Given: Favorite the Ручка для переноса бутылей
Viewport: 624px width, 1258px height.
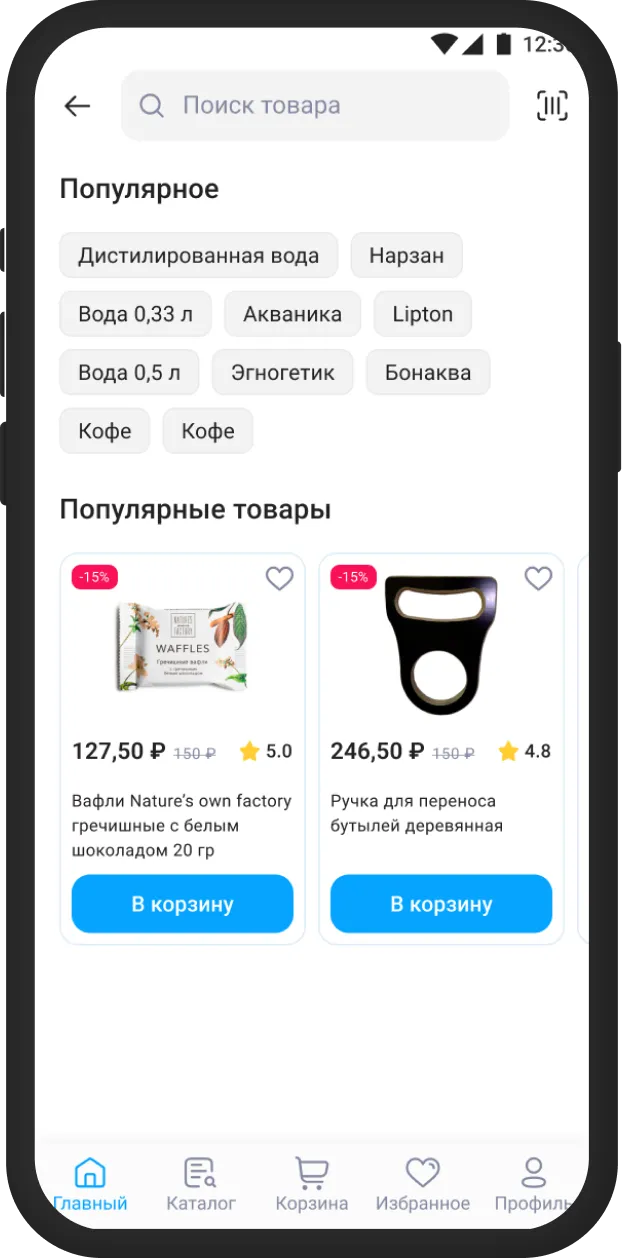Looking at the screenshot, I should pyautogui.click(x=538, y=578).
